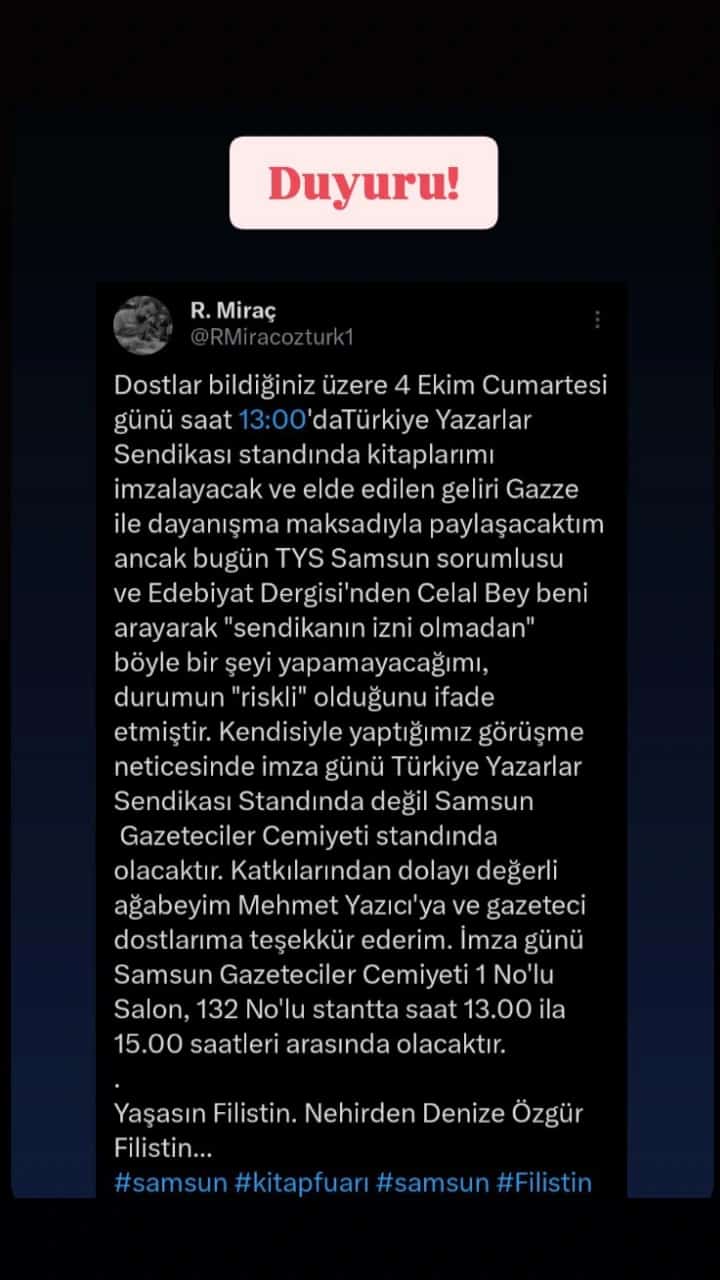The height and width of the screenshot is (1280, 720).
Task: Tap the story area below the hashtags
Action: point(360,1240)
